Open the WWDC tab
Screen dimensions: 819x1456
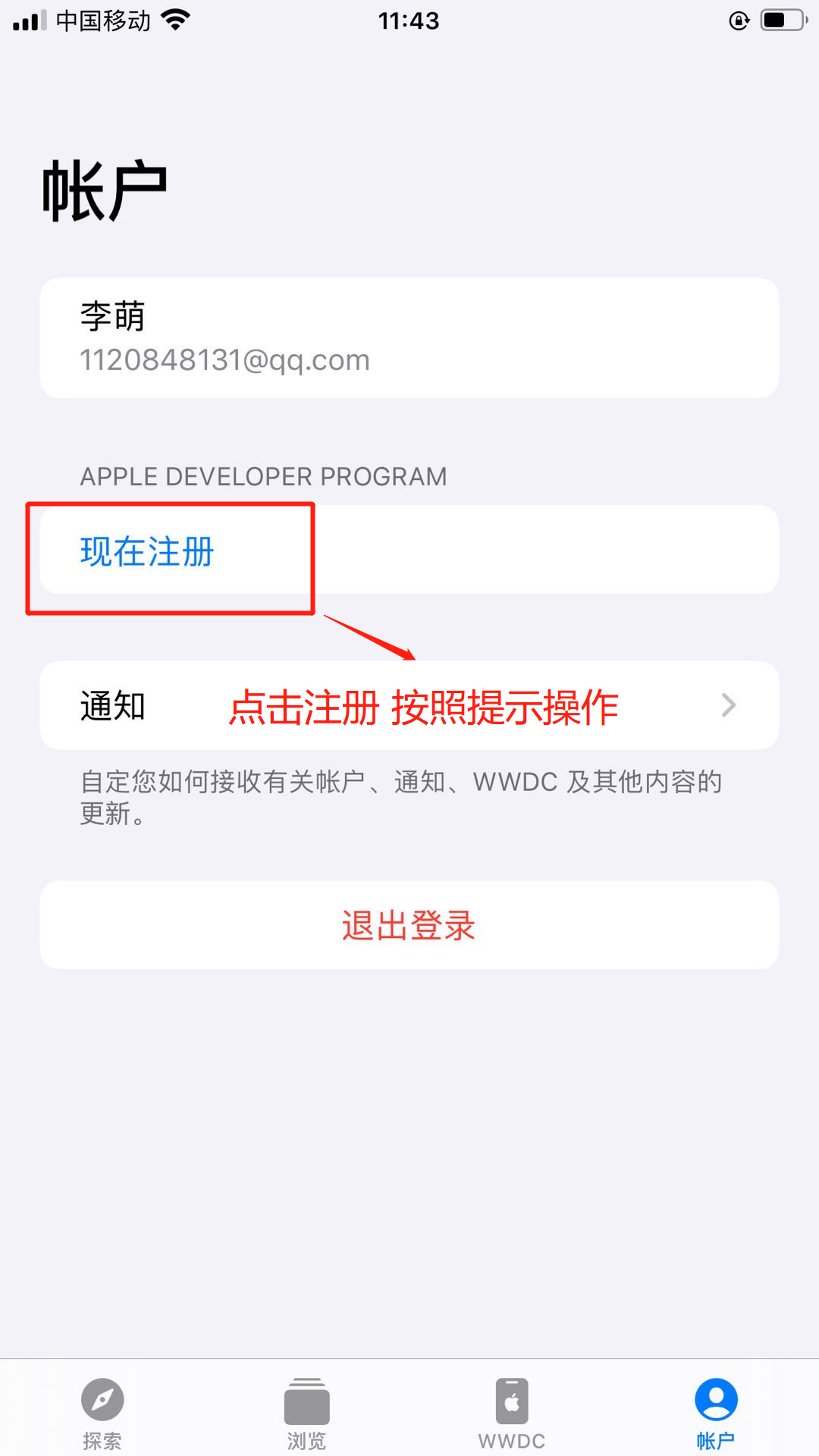click(512, 1413)
